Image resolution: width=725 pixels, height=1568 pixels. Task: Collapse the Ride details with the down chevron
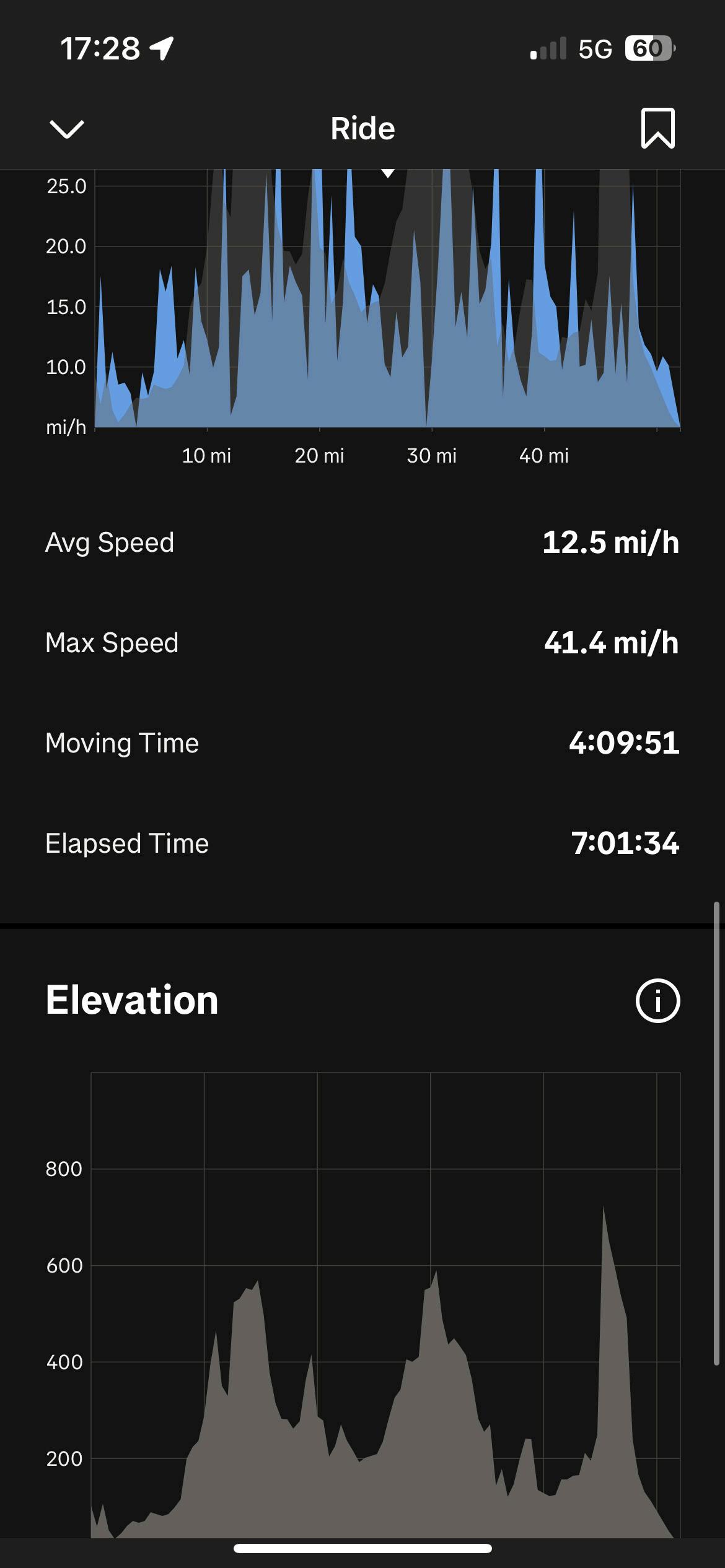tap(66, 129)
